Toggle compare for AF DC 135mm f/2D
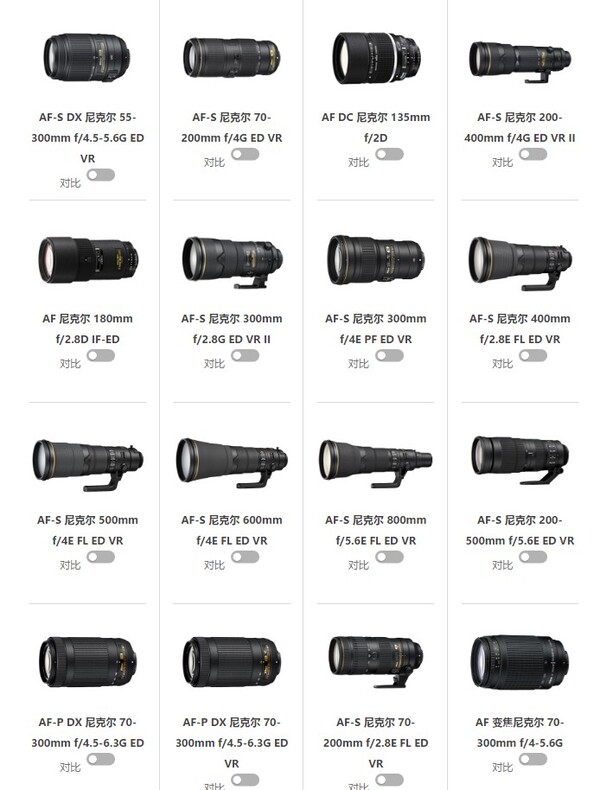Image resolution: width=600 pixels, height=790 pixels. pyautogui.click(x=389, y=155)
